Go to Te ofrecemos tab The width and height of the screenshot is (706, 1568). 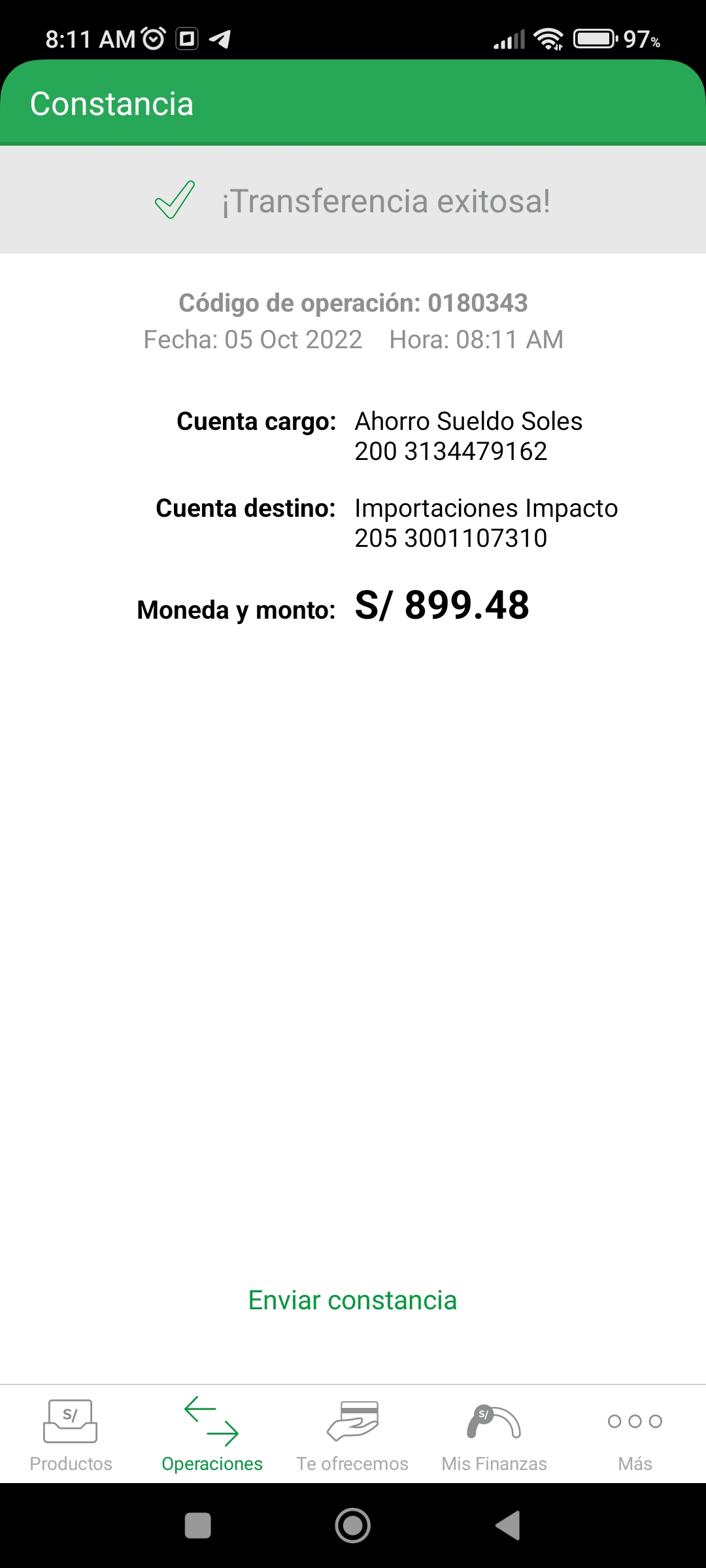point(352,1435)
